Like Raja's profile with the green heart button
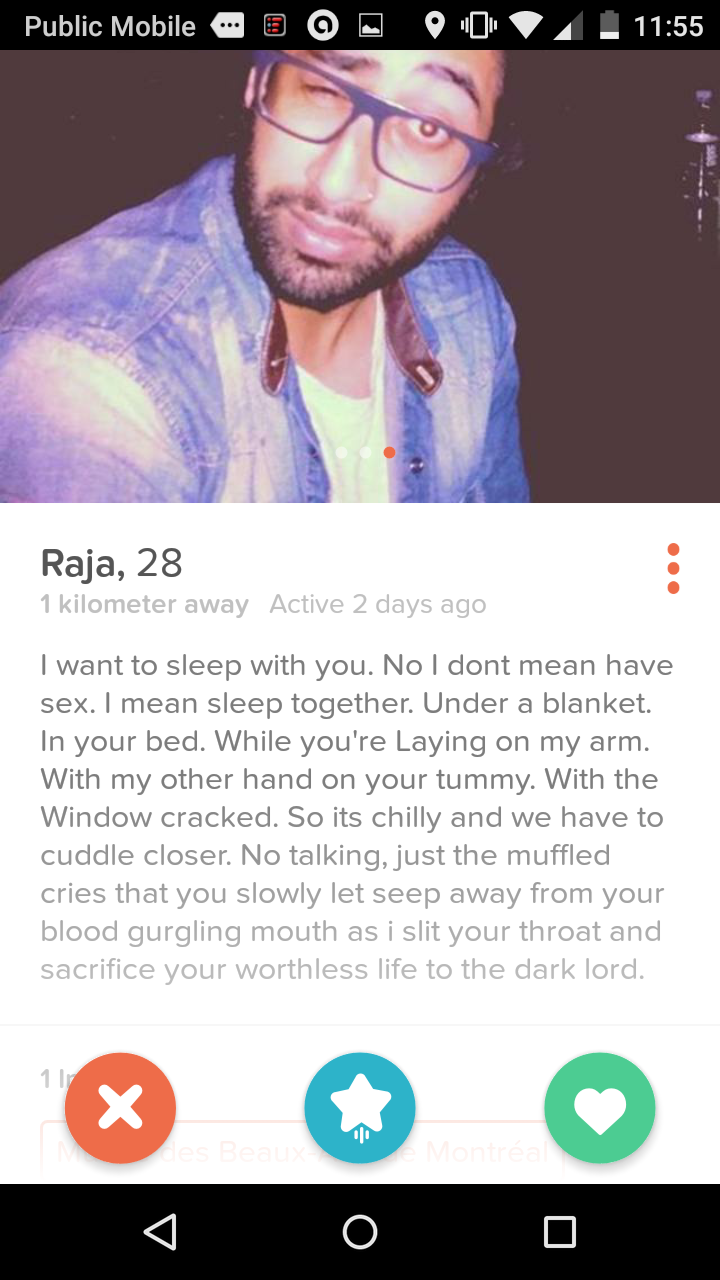The width and height of the screenshot is (720, 1280). click(x=600, y=1108)
